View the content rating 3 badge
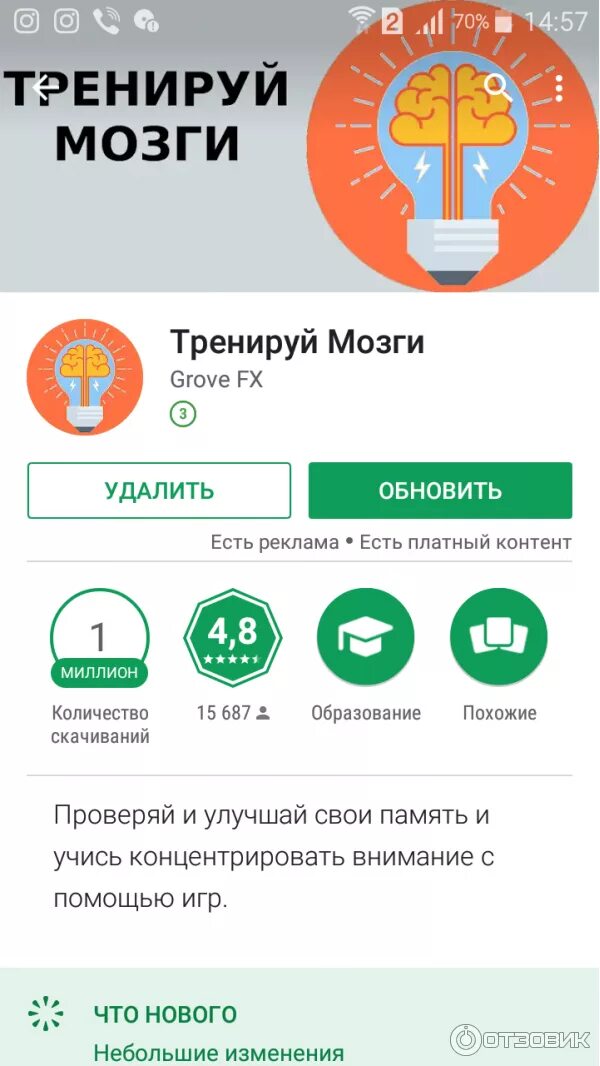Image resolution: width=600 pixels, height=1066 pixels. point(183,414)
